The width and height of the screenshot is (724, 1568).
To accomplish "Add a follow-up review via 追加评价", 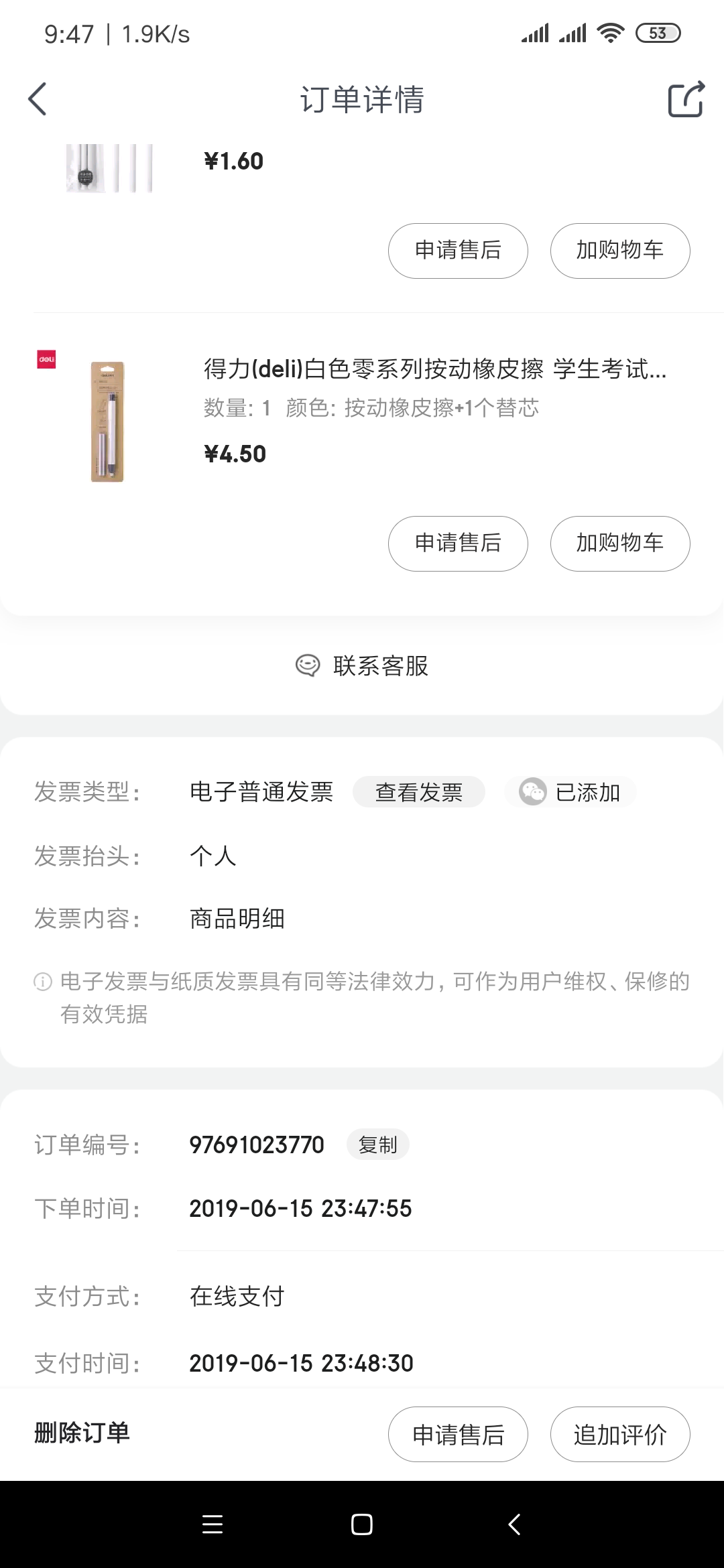I will 619,1435.
